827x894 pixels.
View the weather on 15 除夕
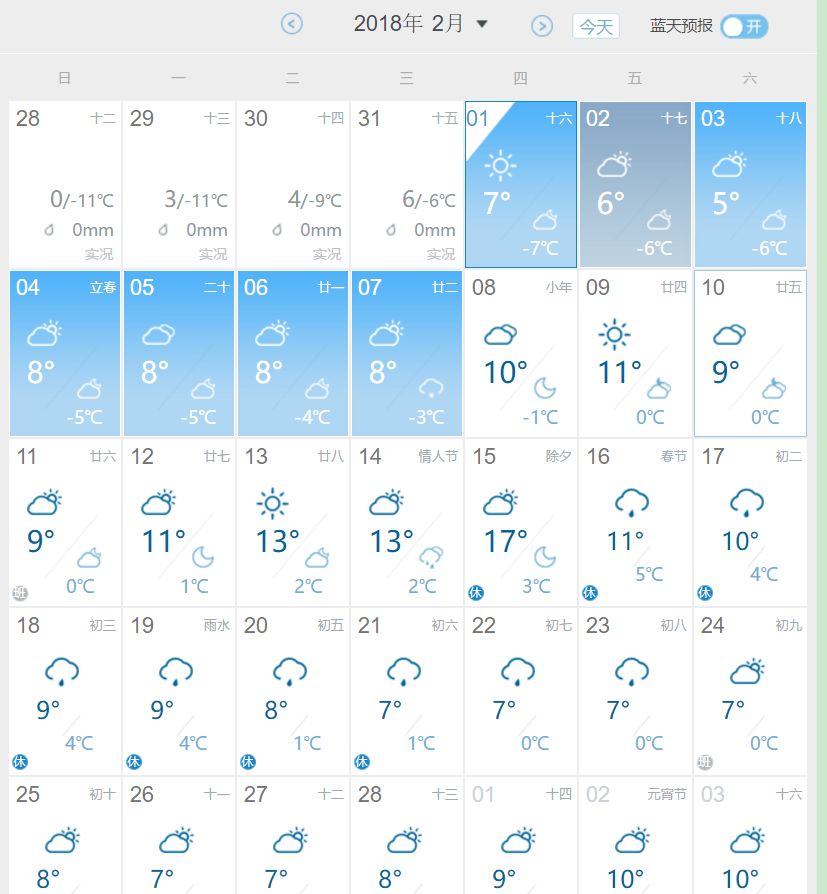521,522
